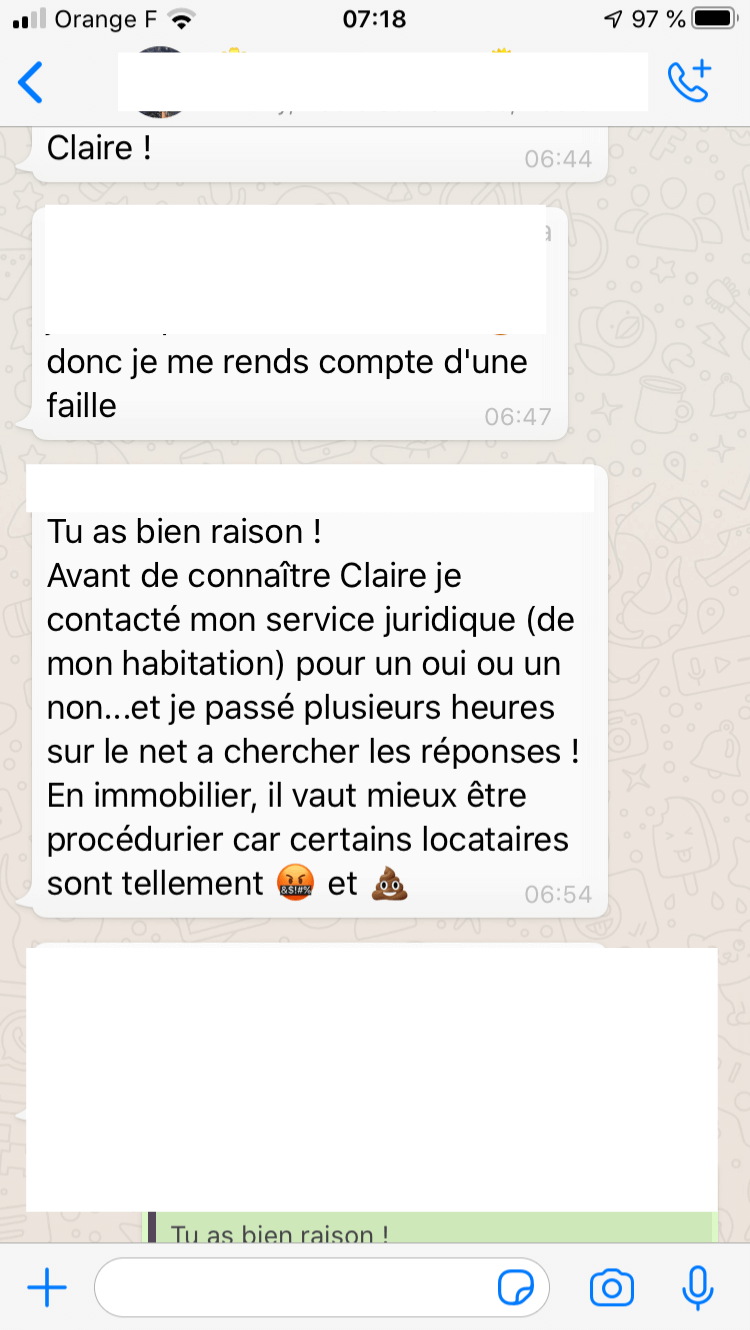Open the attachment plus menu
The image size is (750, 1330).
[46, 1288]
